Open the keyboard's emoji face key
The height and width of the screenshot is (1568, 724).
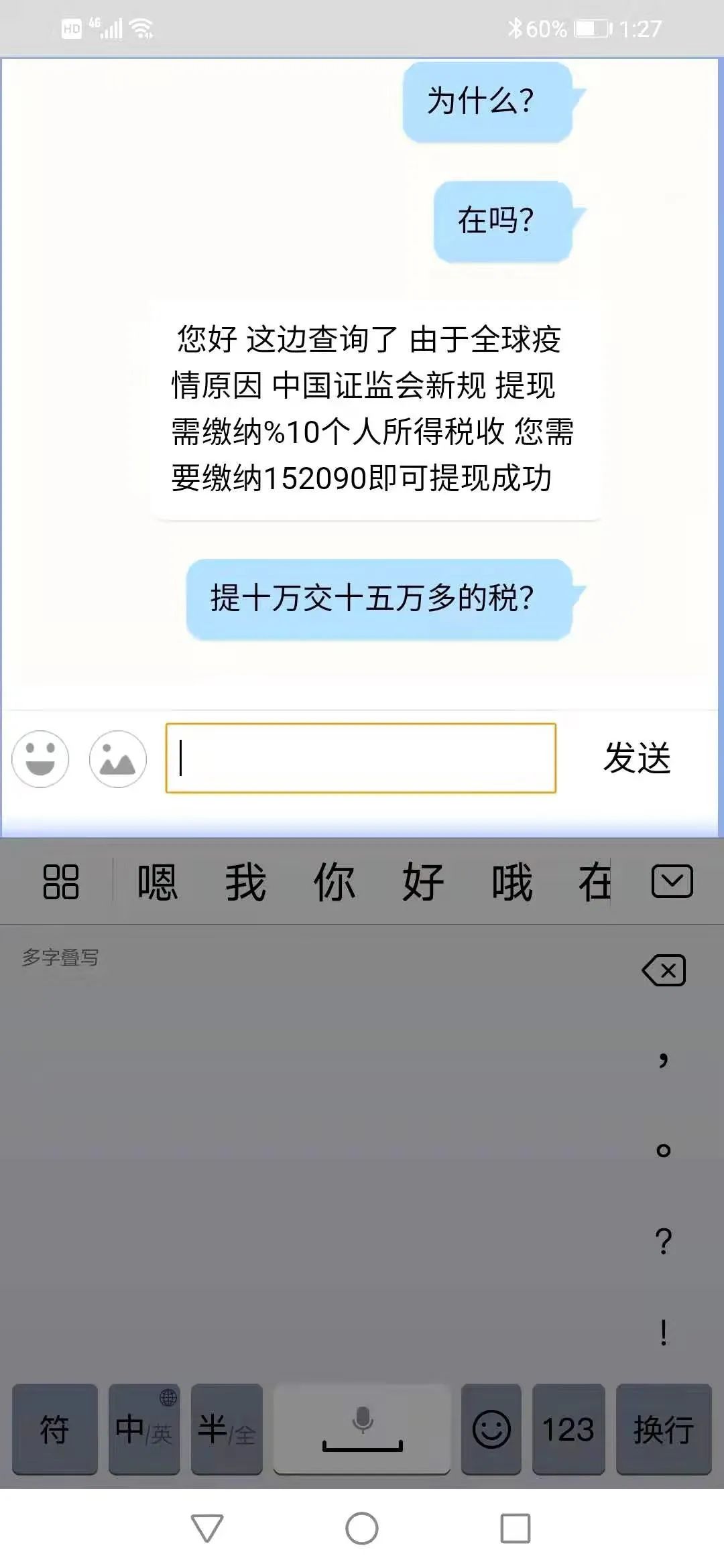point(491,1429)
